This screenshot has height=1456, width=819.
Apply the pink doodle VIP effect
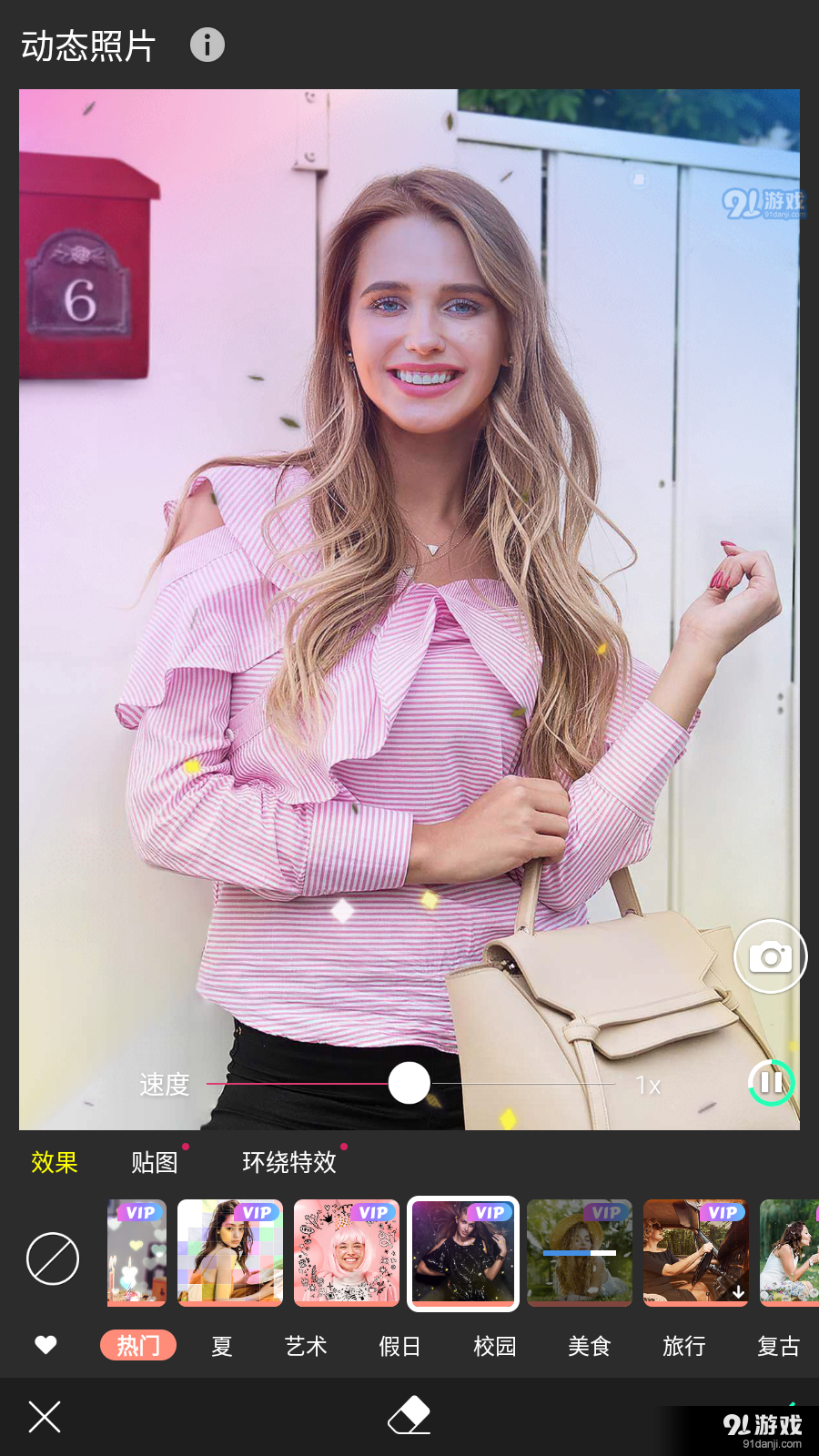[347, 1253]
